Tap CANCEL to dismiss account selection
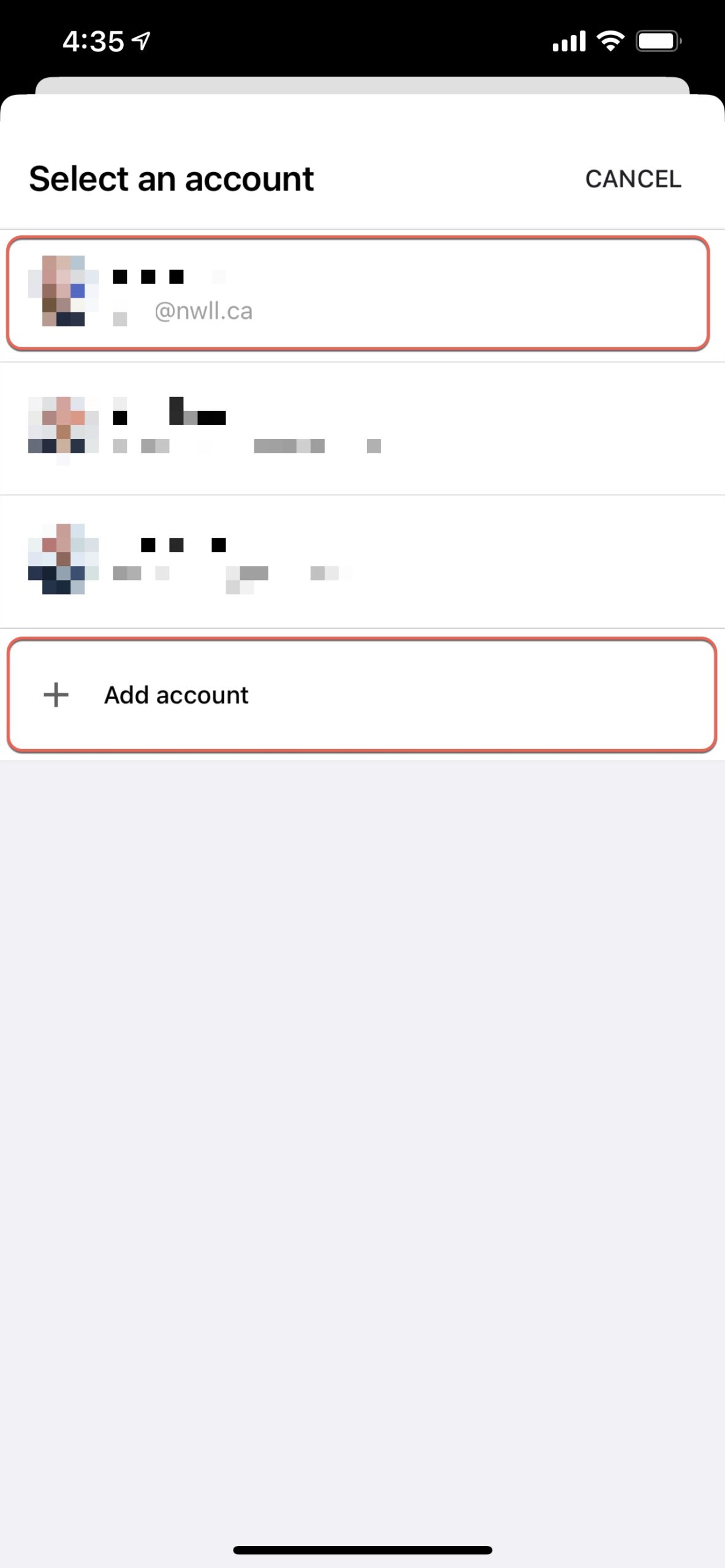The image size is (725, 1568). coord(633,179)
